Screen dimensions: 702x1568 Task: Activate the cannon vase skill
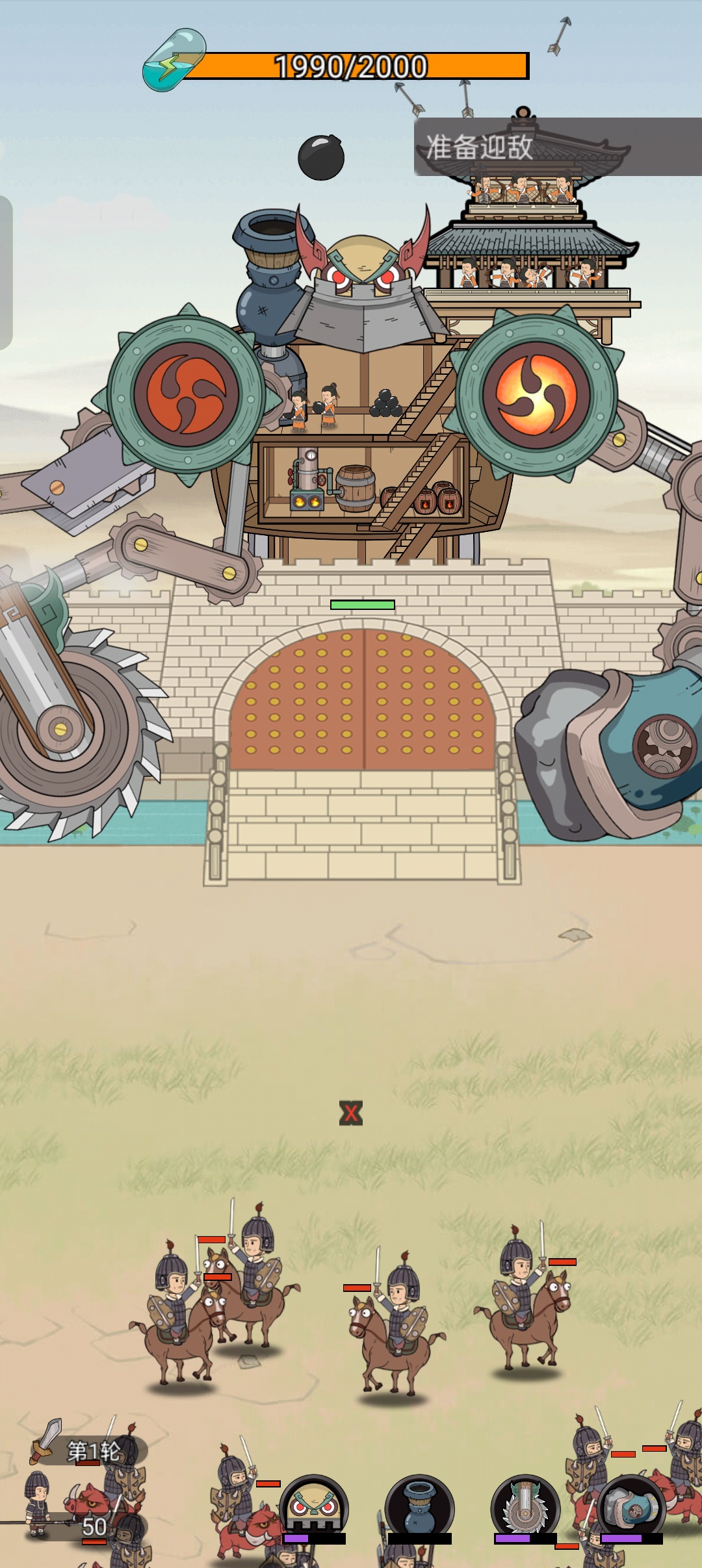tap(419, 1507)
